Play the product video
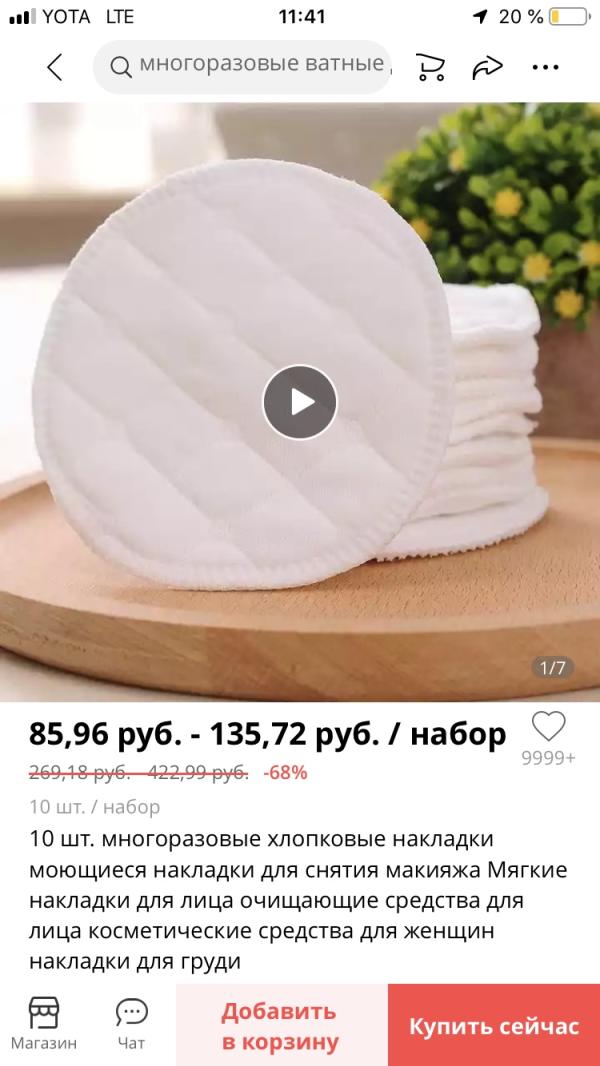Screen dimensions: 600x1066 300,402
